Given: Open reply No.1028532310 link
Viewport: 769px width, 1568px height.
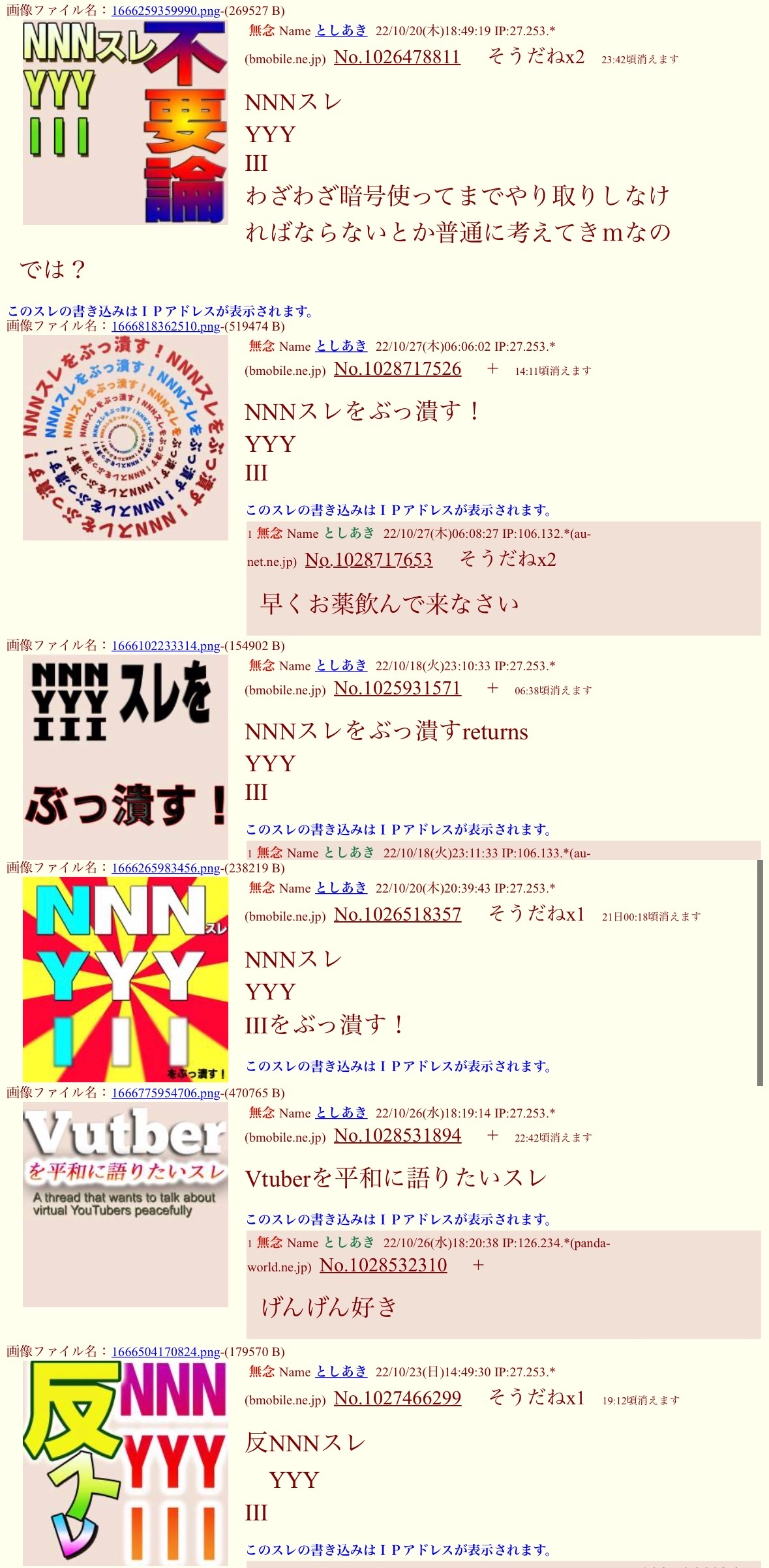Looking at the screenshot, I should point(383,1265).
